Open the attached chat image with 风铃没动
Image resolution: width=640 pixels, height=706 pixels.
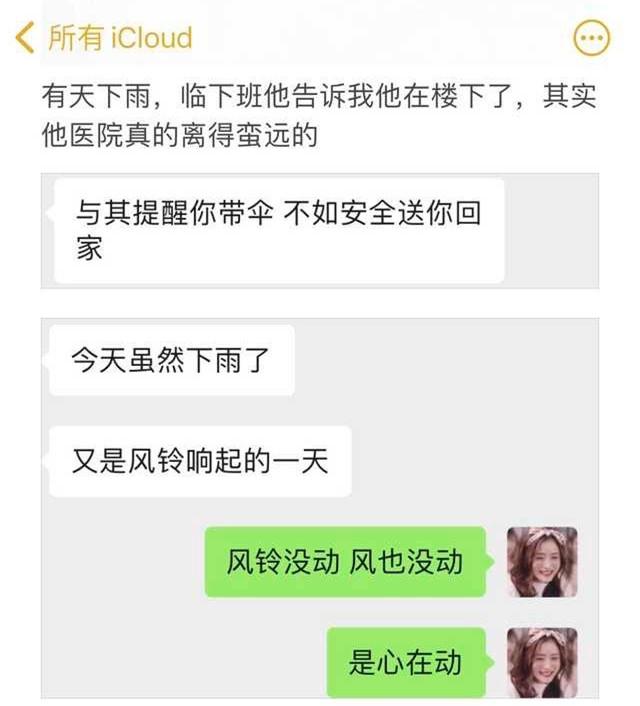[x=320, y=507]
